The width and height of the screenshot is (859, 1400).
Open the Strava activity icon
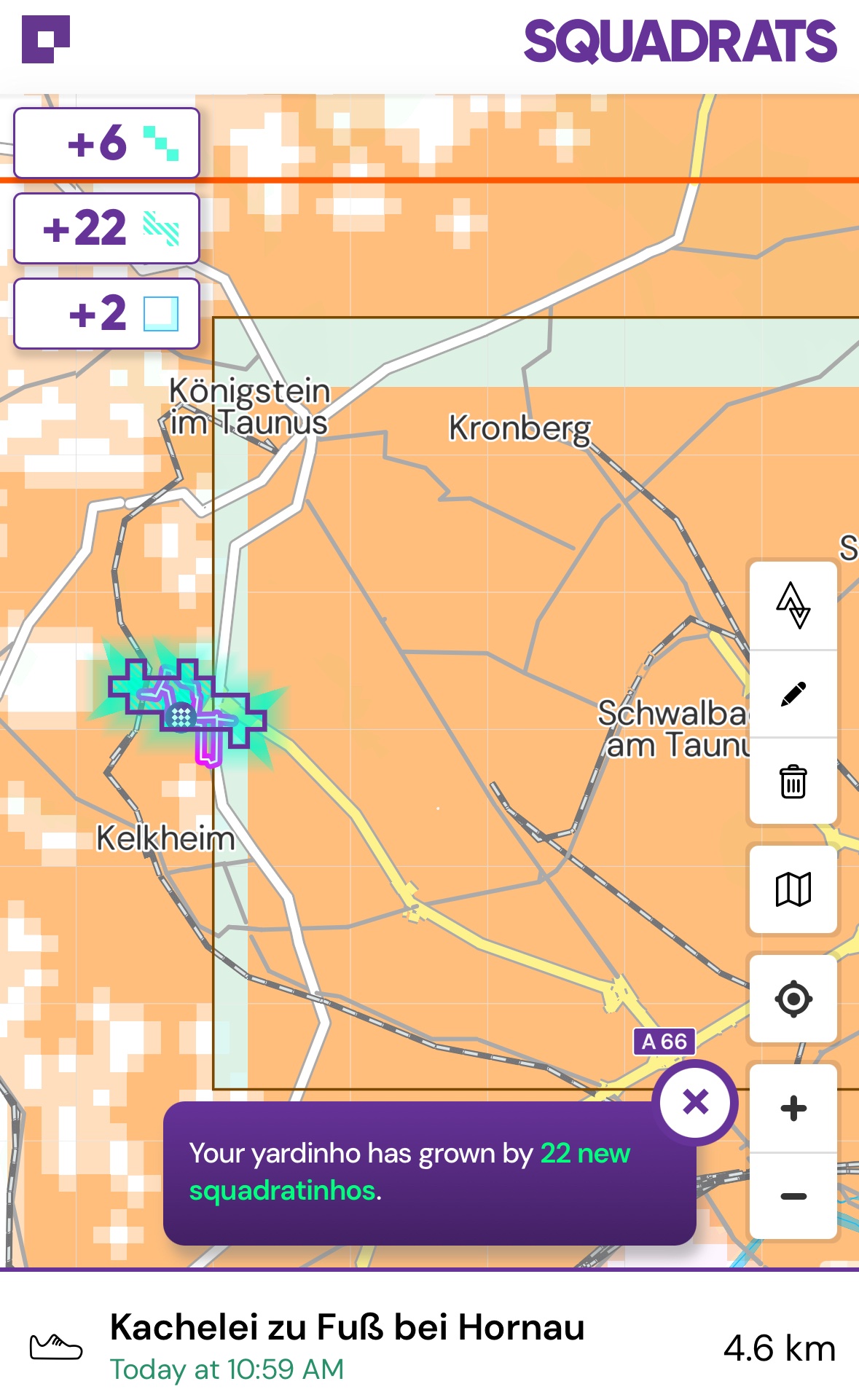[x=793, y=605]
